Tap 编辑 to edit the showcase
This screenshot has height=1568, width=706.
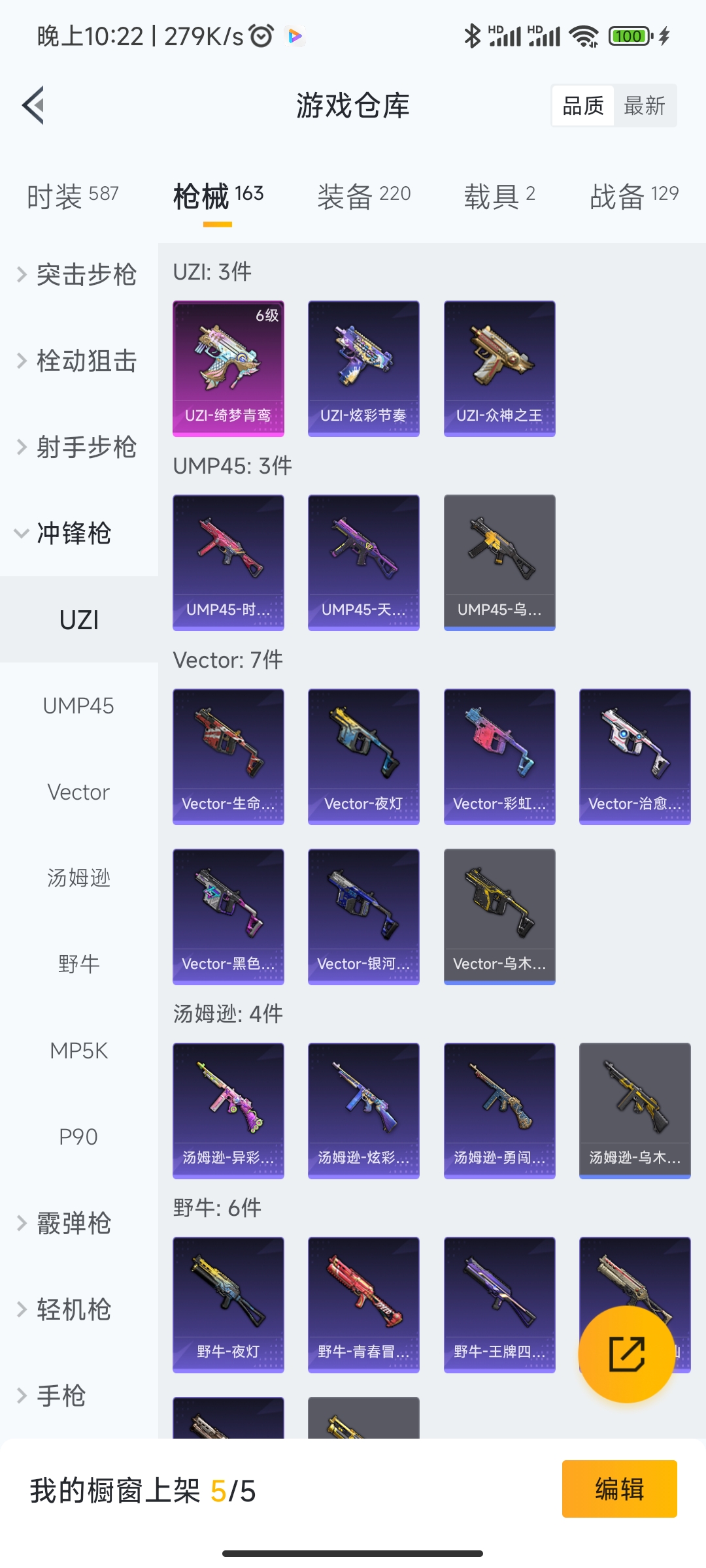[619, 1489]
